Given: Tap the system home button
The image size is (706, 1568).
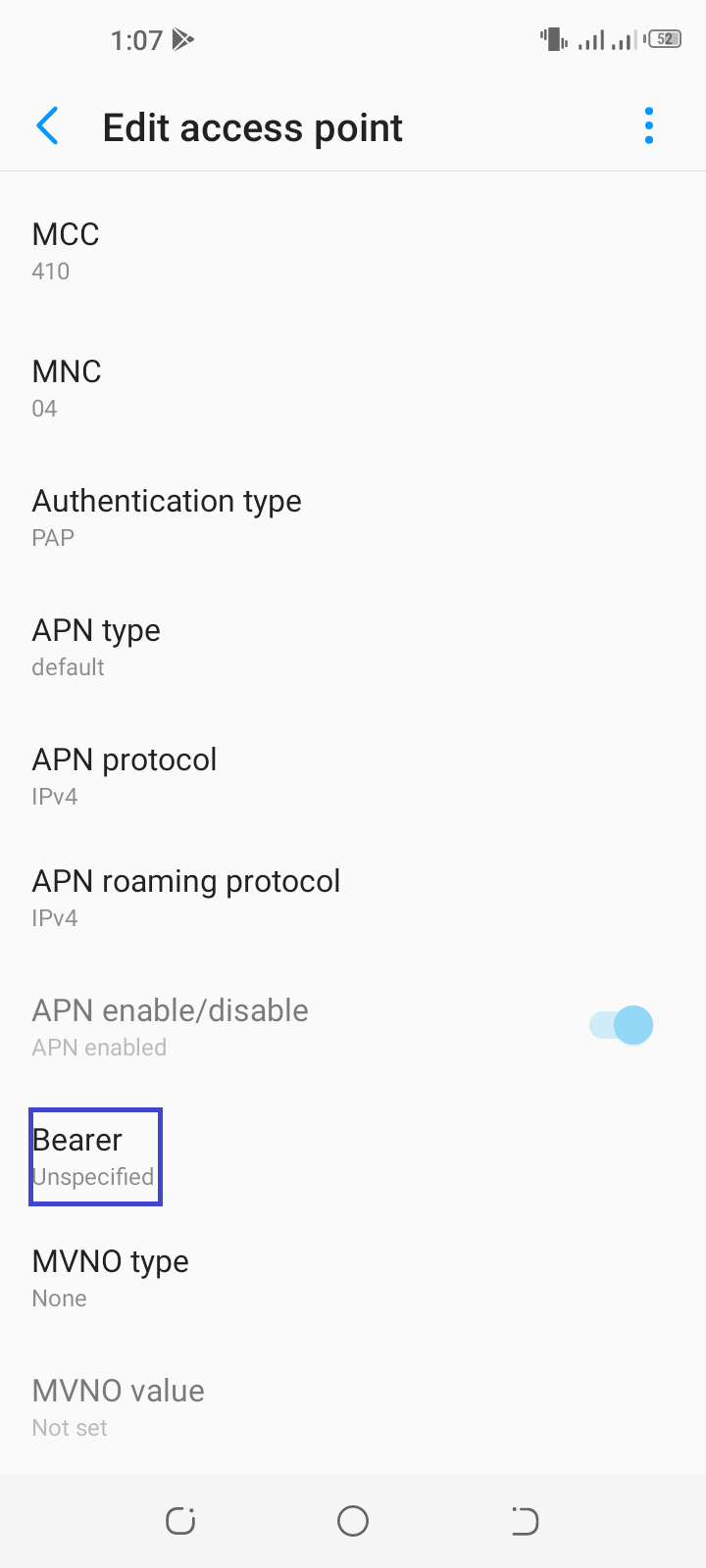Looking at the screenshot, I should coord(353,1521).
